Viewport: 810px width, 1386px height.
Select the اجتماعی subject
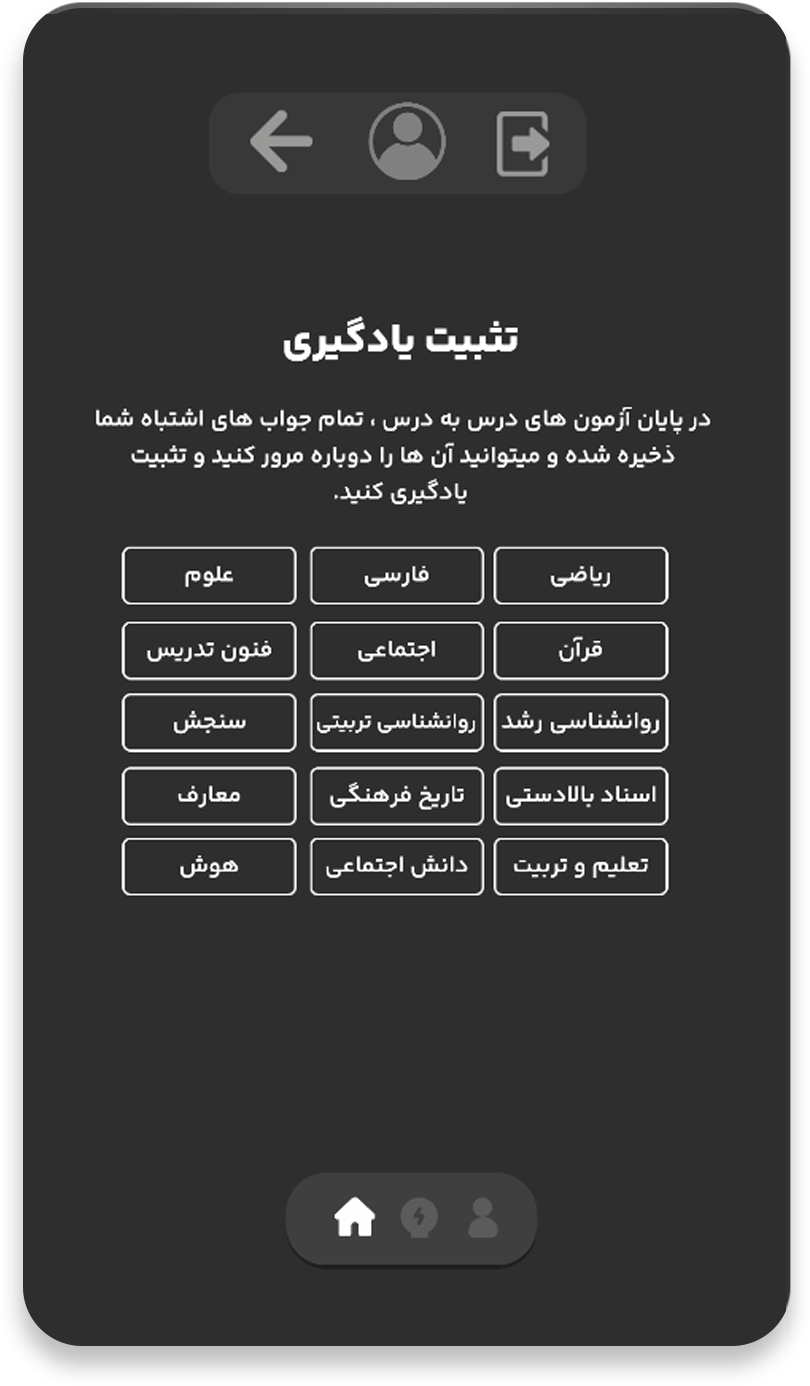click(396, 650)
